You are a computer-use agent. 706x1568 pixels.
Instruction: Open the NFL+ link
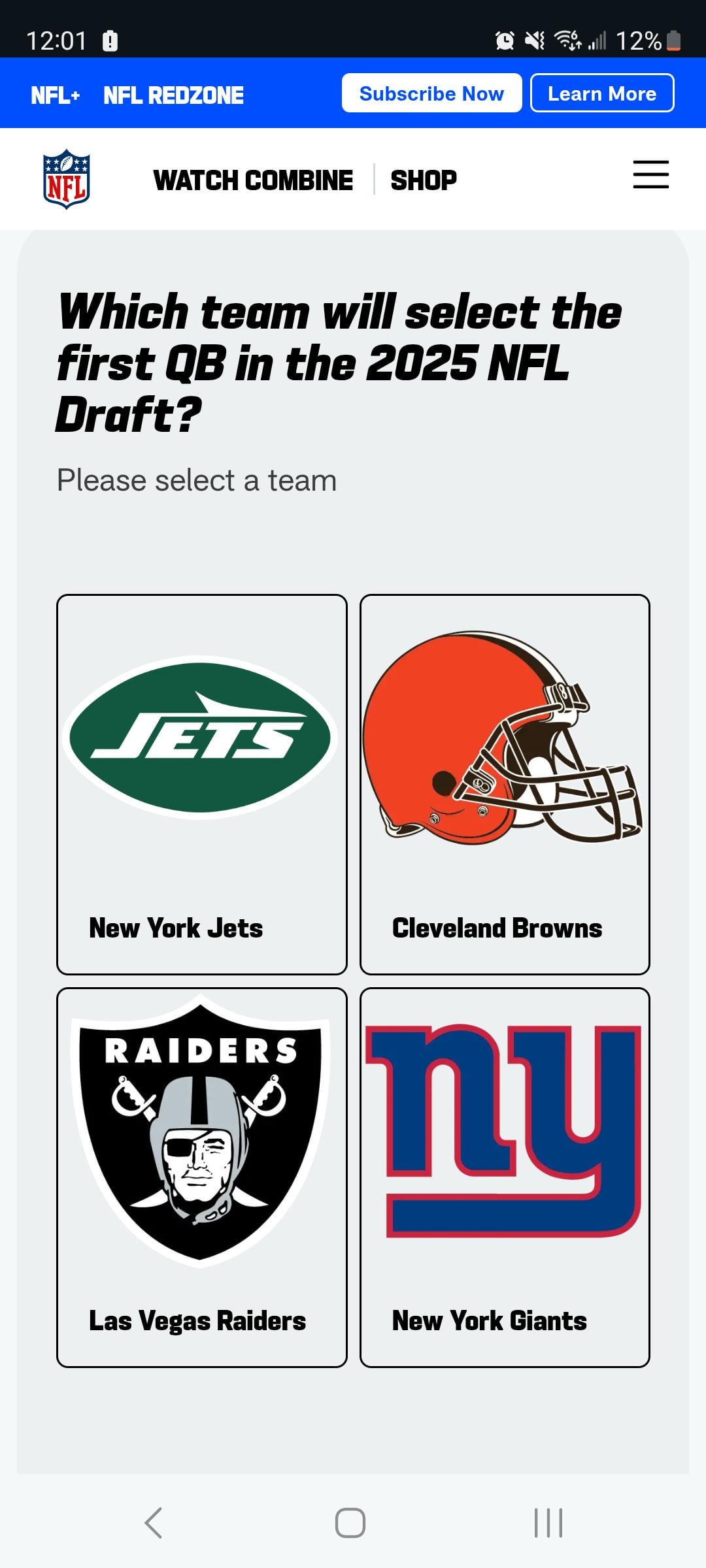click(56, 95)
